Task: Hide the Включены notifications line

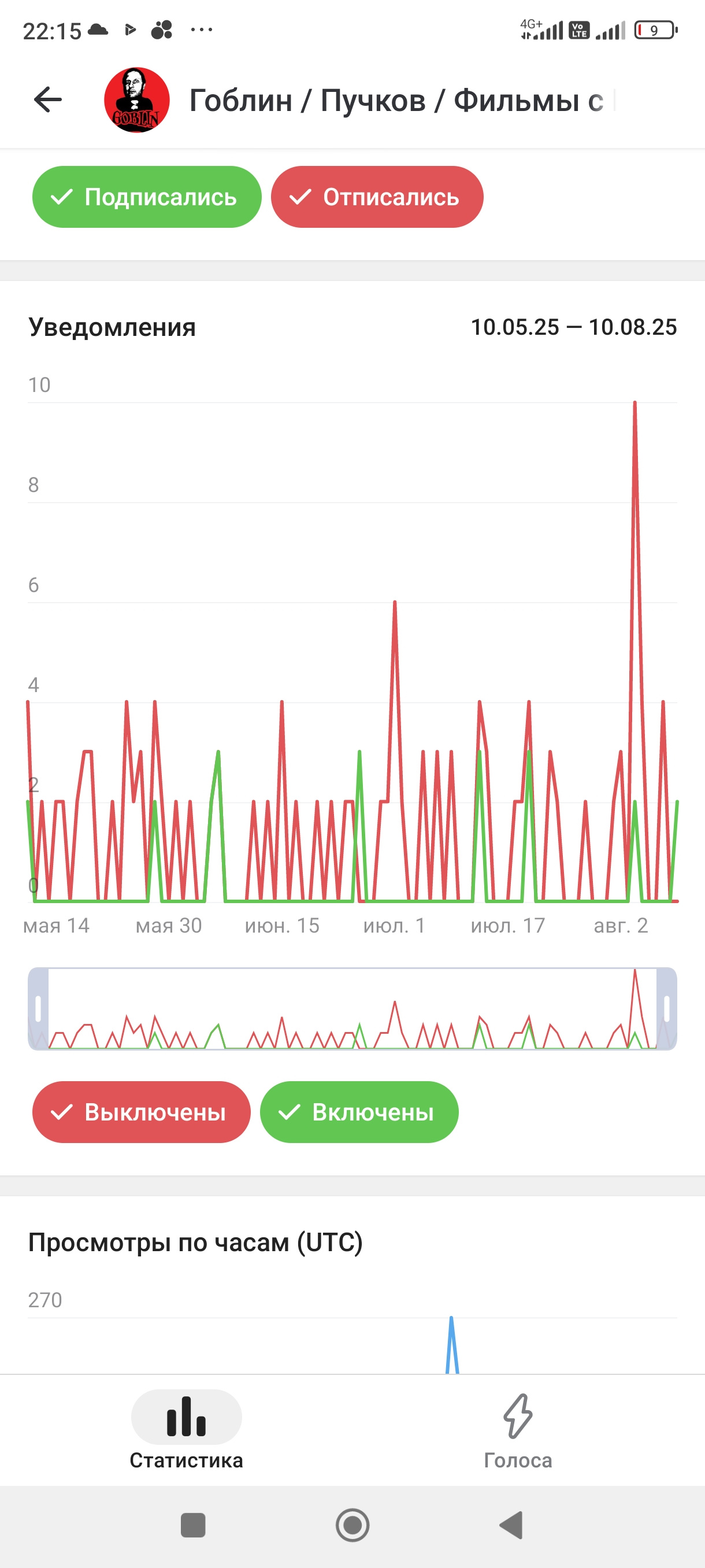Action: 359,1112
